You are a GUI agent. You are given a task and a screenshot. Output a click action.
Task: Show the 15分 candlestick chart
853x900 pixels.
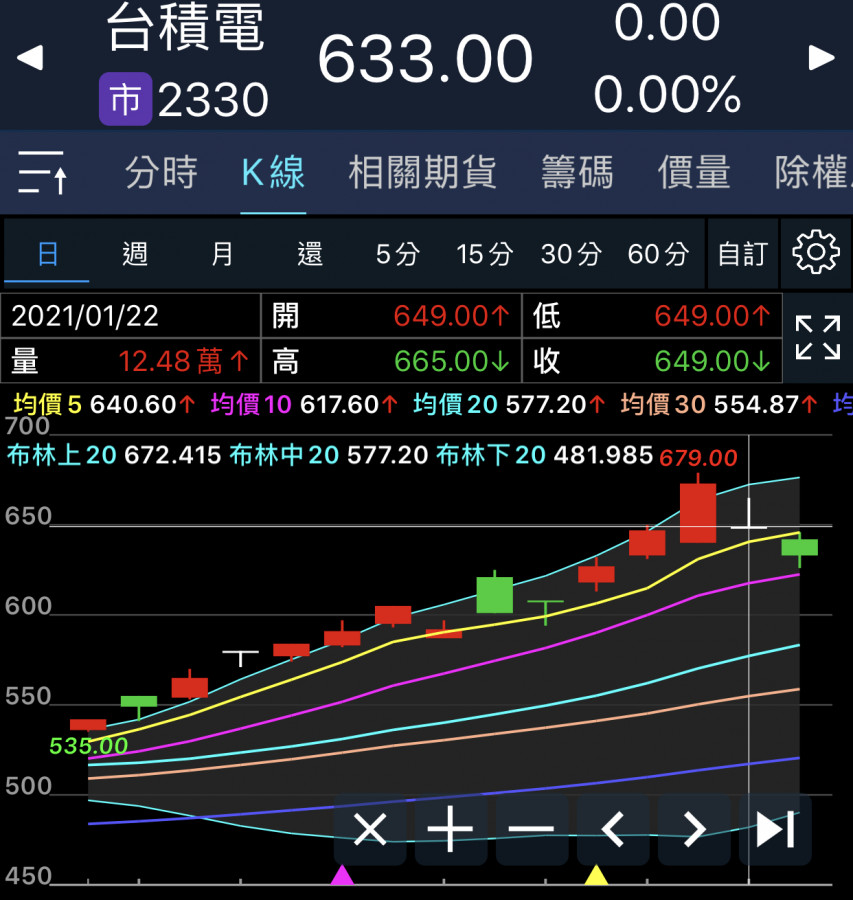[x=484, y=254]
